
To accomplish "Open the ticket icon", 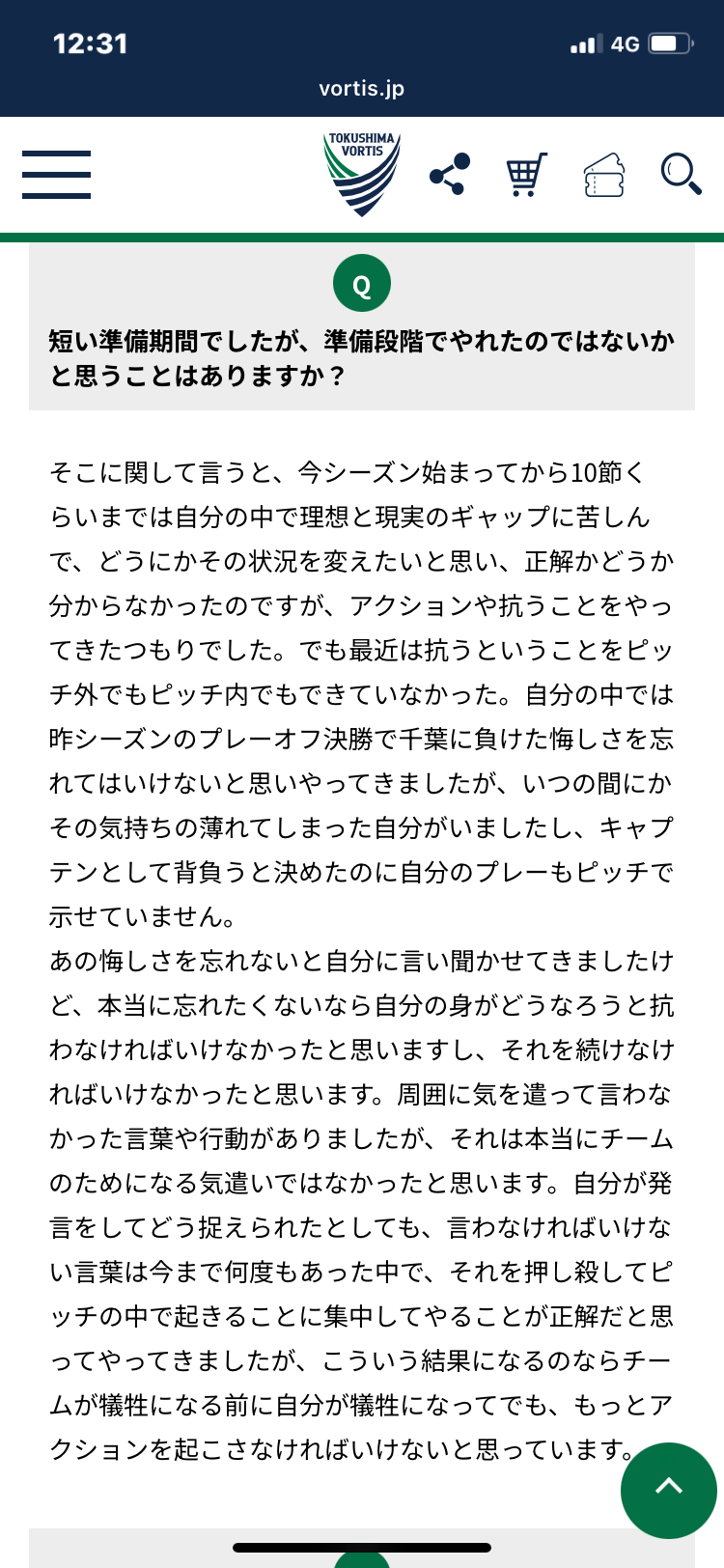I will point(604,175).
